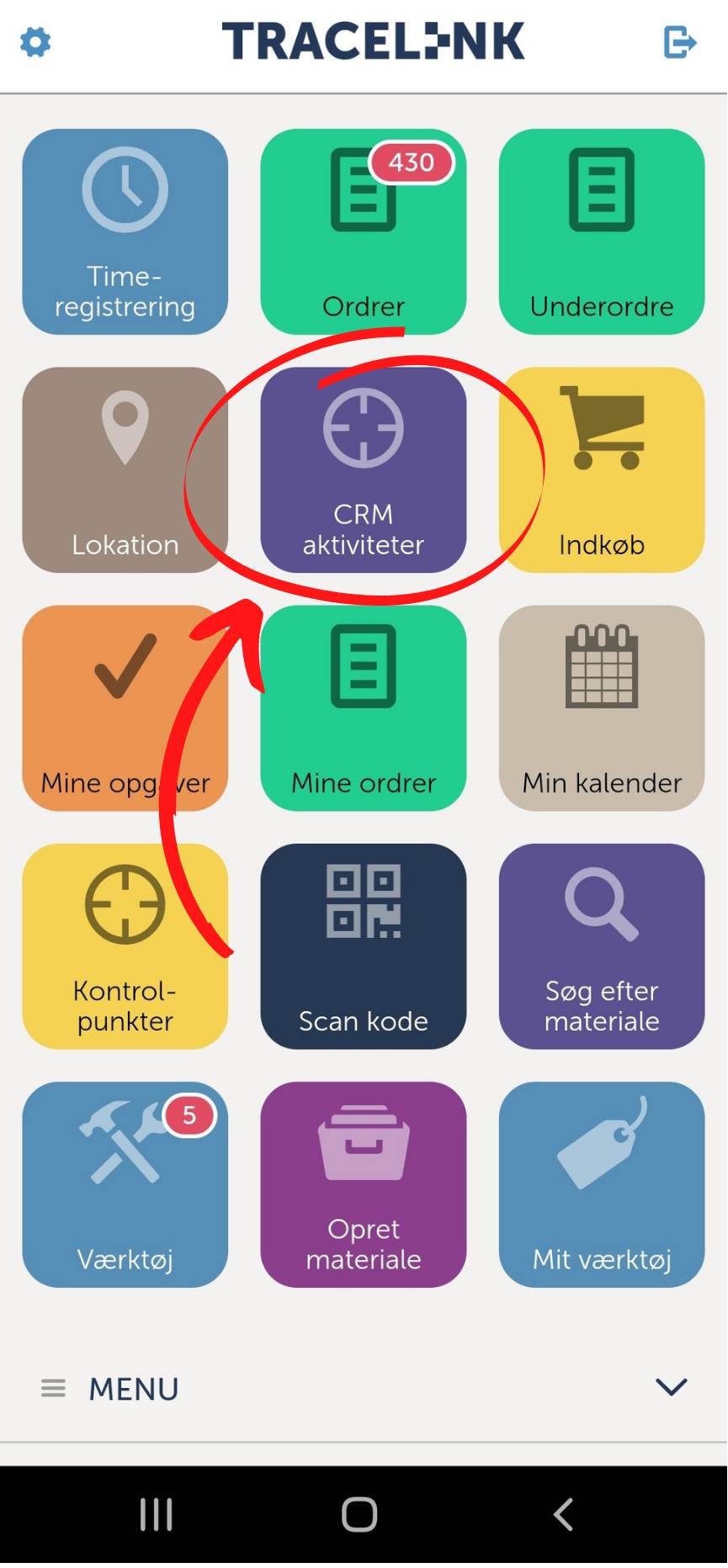This screenshot has width=728, height=1568.
Task: Tap Opret materiale
Action: 363,1184
